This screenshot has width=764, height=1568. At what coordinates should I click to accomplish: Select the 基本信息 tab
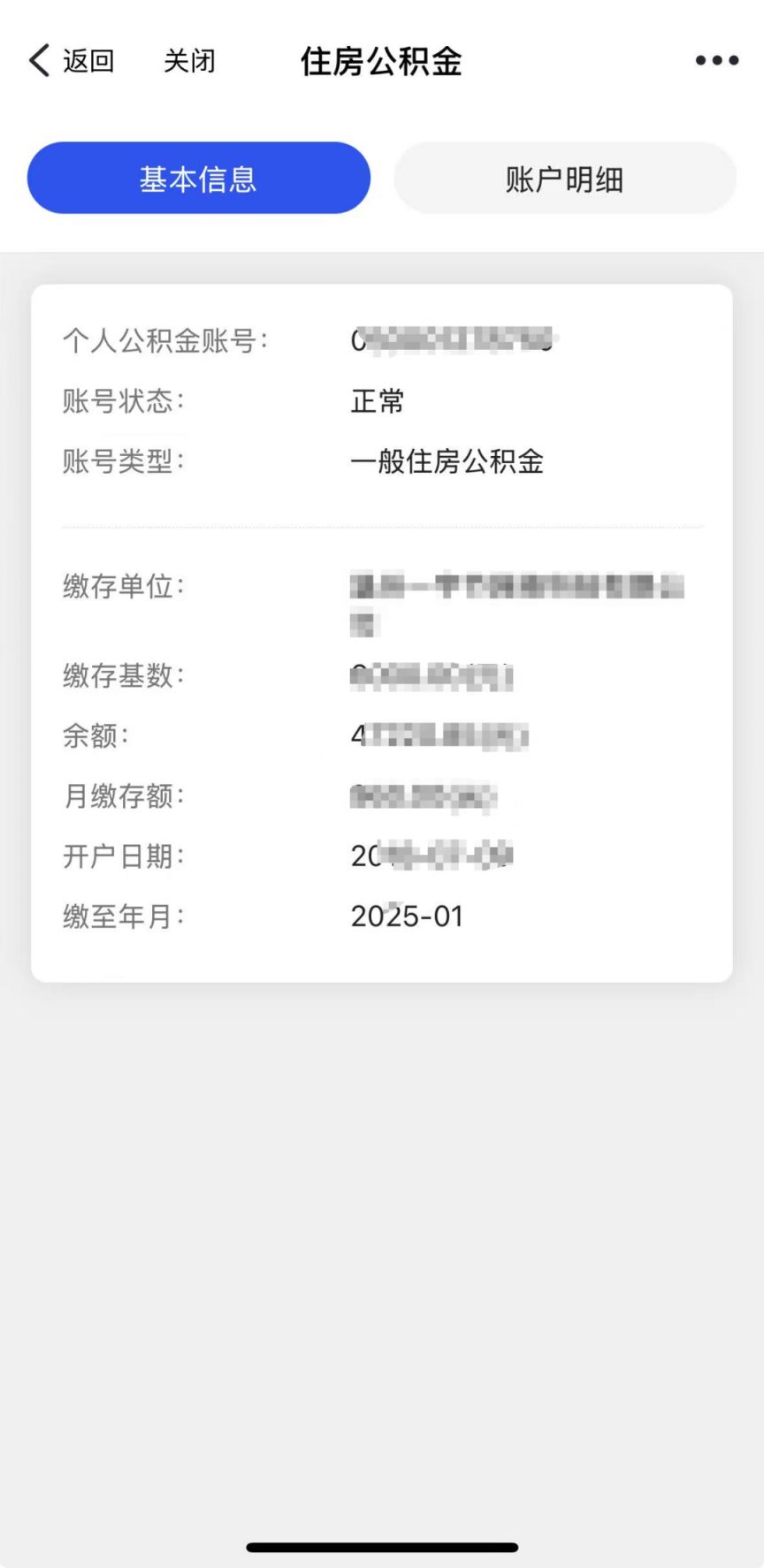(198, 179)
